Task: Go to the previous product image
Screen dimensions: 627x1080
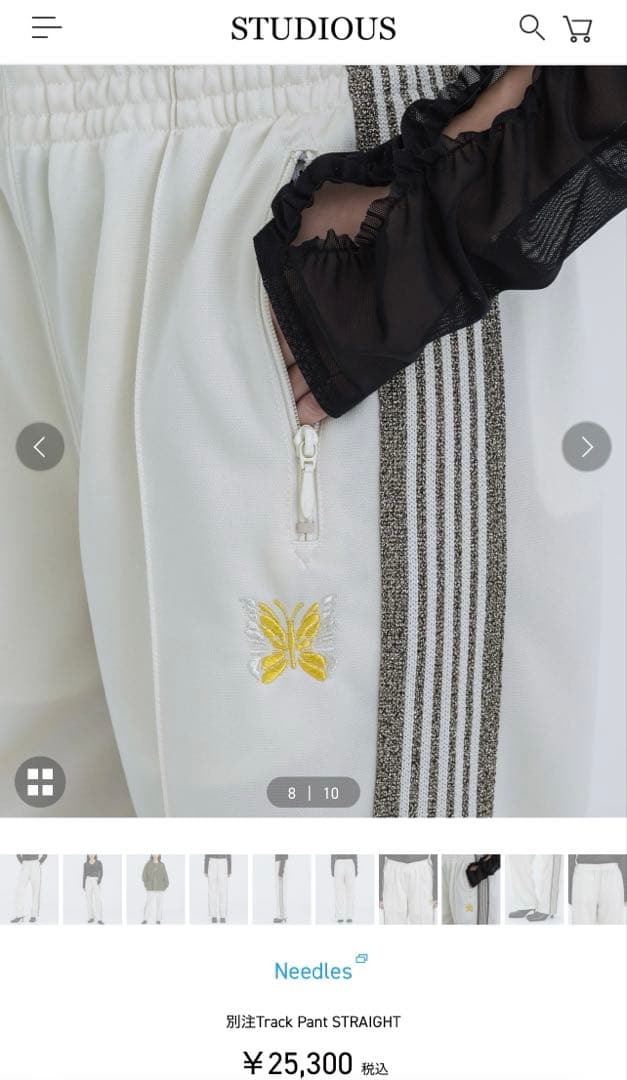Action: click(x=40, y=447)
